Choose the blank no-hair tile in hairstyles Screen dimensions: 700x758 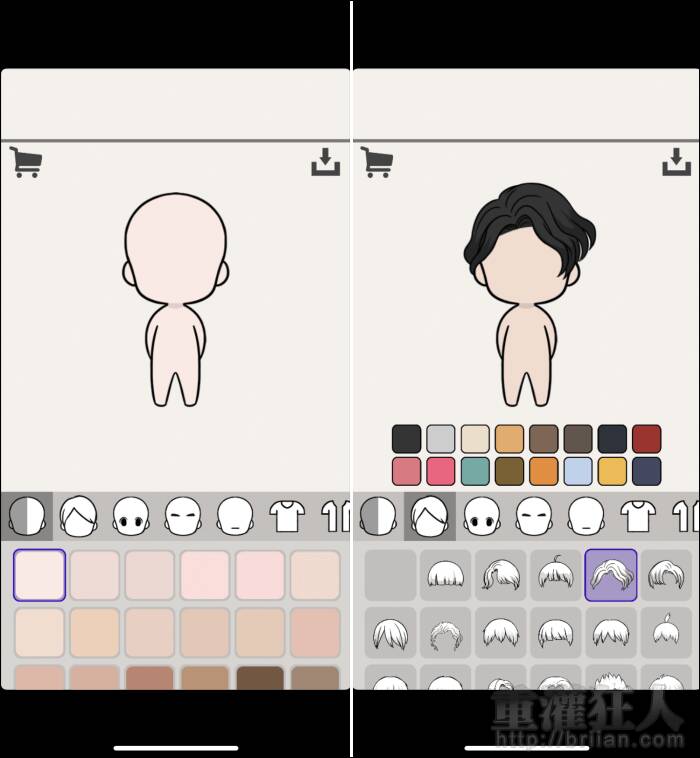coord(390,574)
